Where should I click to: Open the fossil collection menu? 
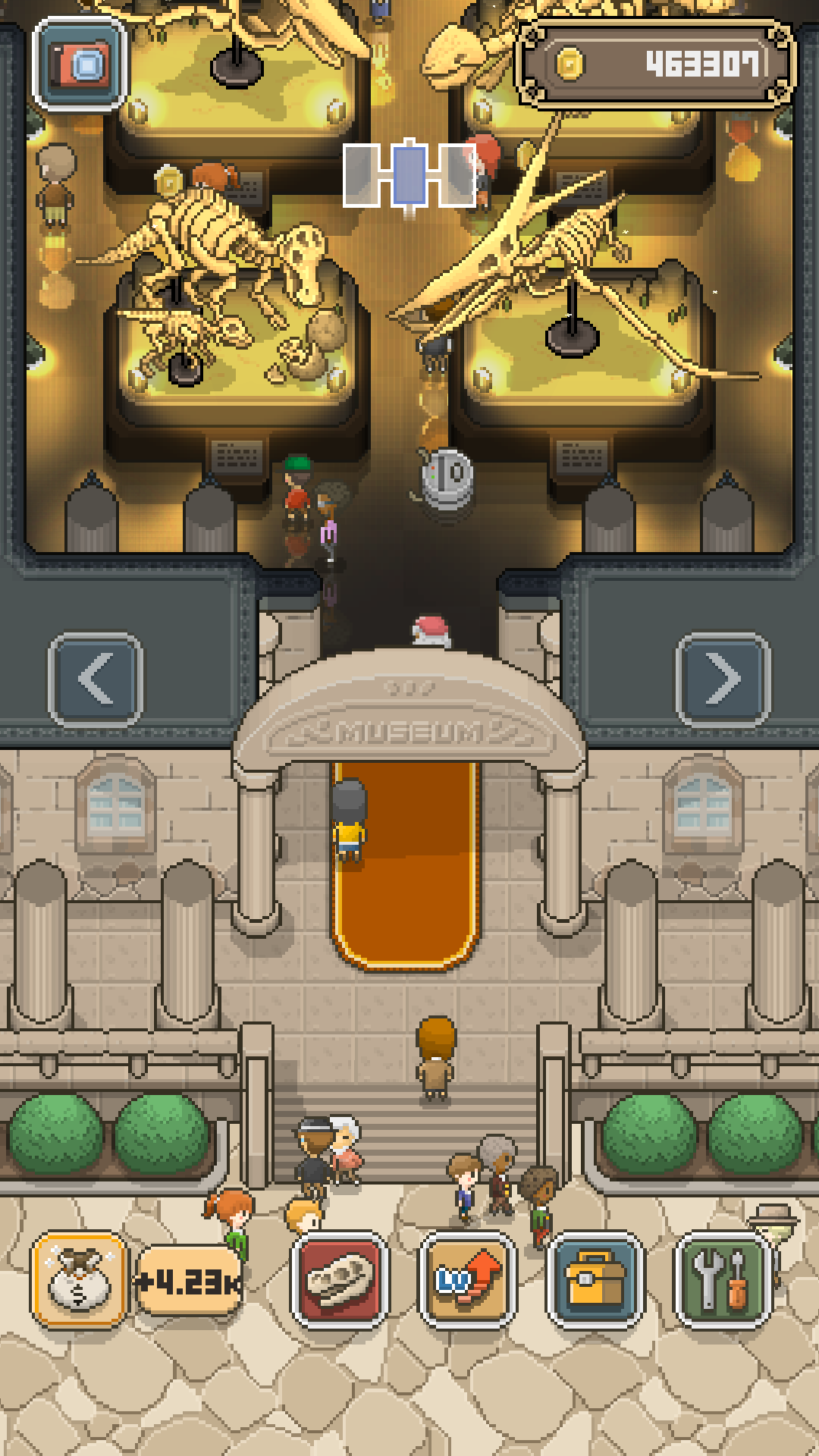coord(340,1281)
